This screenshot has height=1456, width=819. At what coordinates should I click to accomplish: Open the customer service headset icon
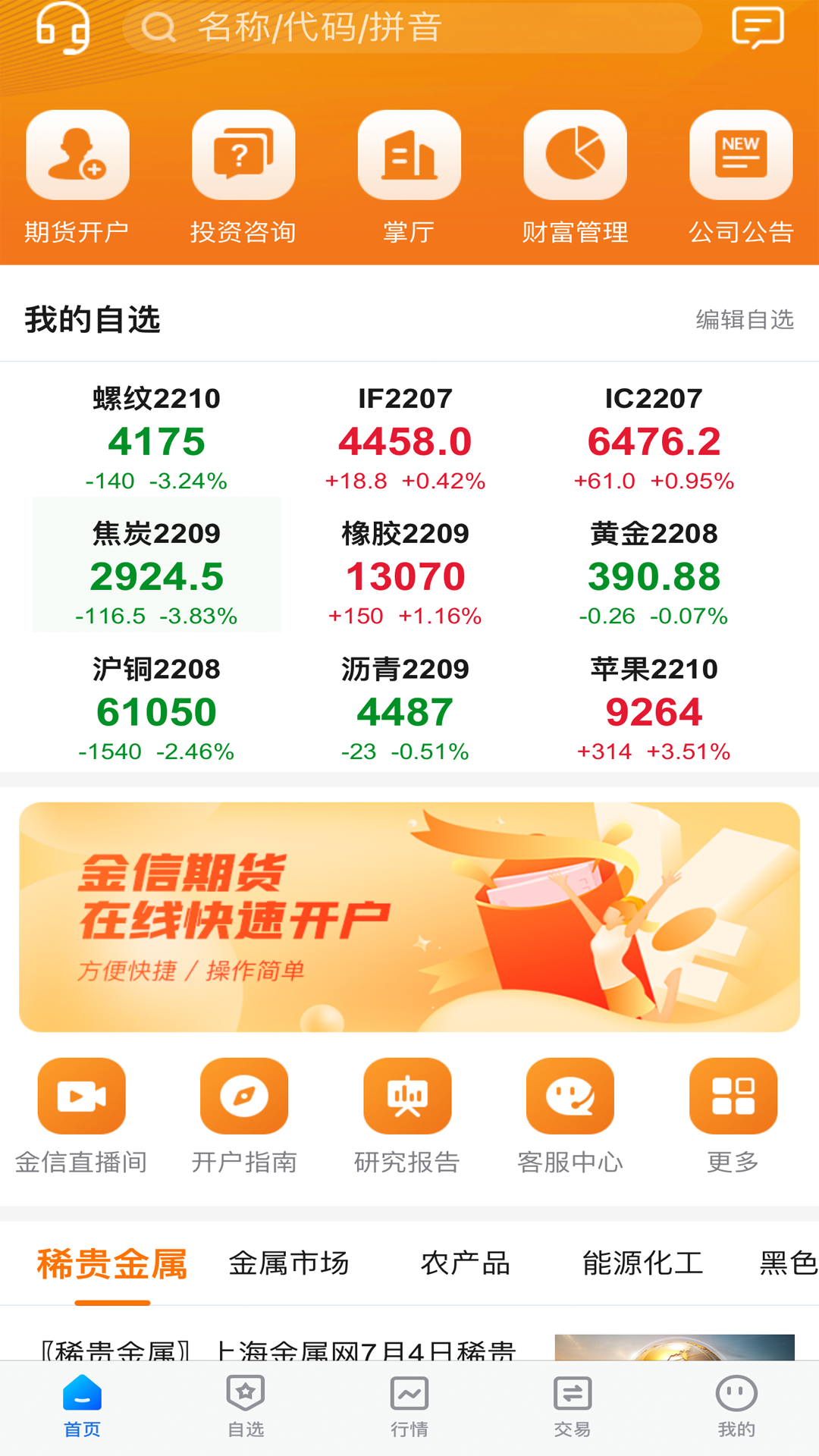point(64,28)
